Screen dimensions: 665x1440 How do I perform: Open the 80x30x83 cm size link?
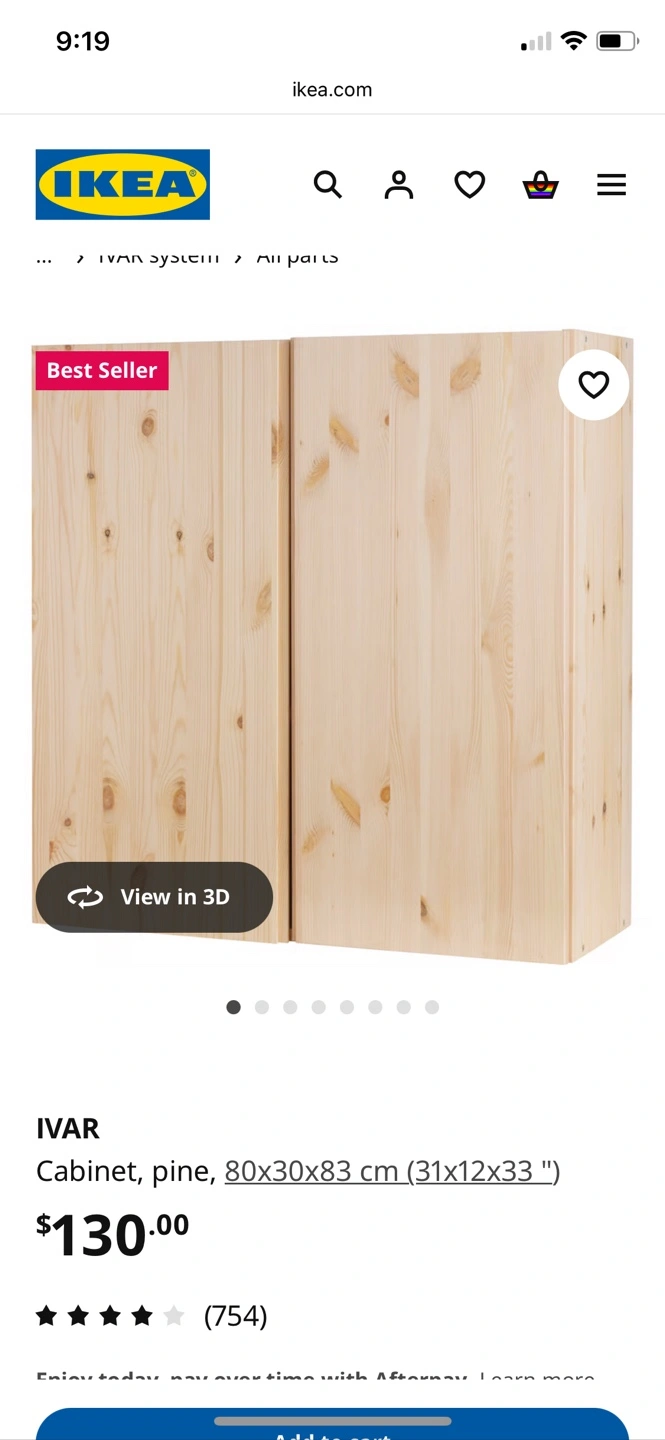pos(392,1171)
